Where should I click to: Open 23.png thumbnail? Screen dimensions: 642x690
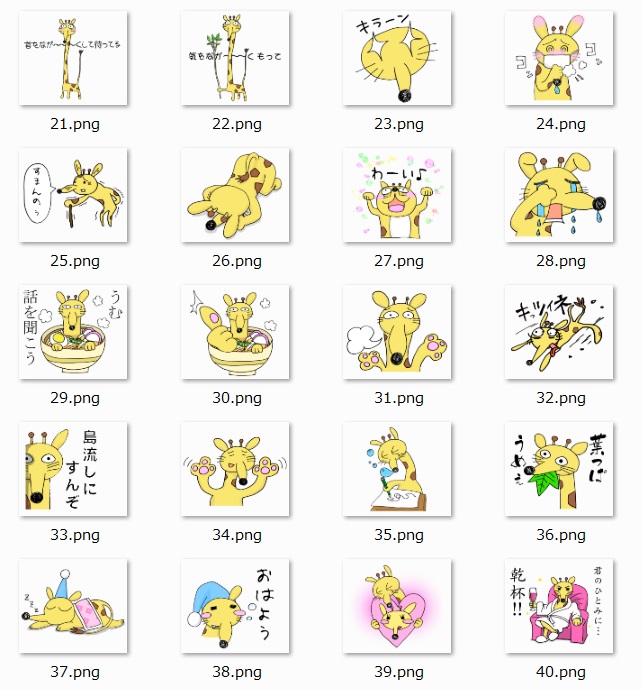[x=397, y=58]
